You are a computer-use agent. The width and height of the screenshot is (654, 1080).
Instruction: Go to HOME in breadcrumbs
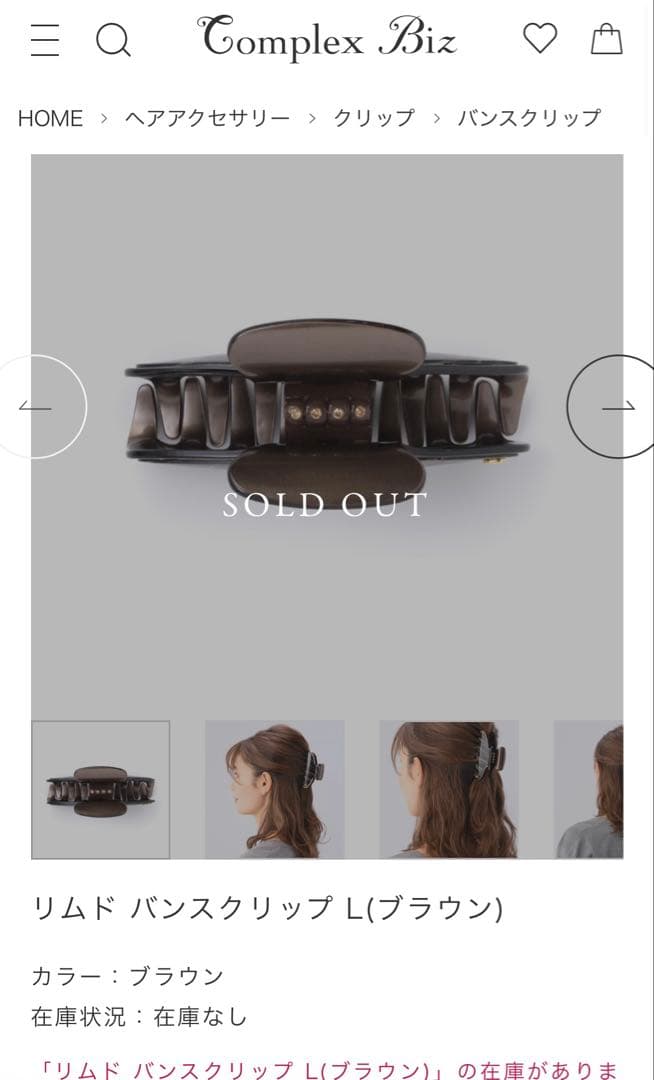click(x=50, y=118)
